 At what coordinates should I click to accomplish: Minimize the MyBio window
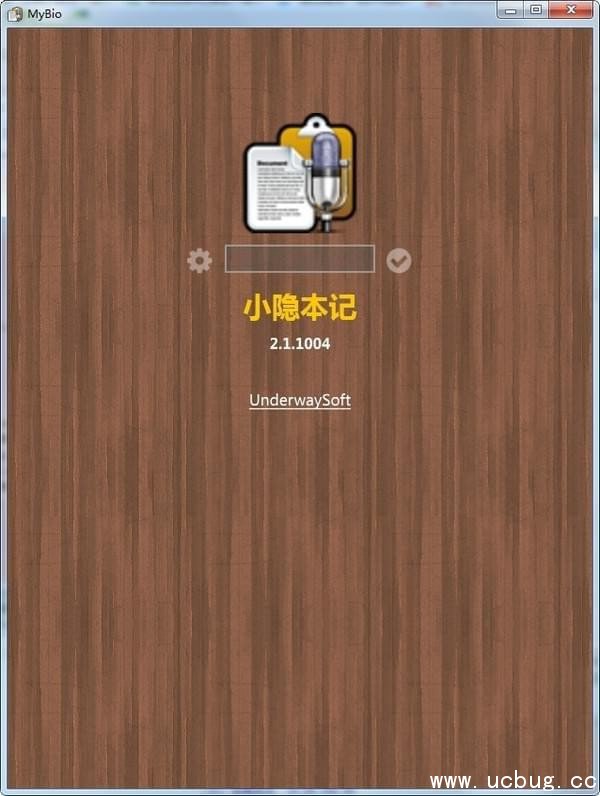click(x=512, y=10)
